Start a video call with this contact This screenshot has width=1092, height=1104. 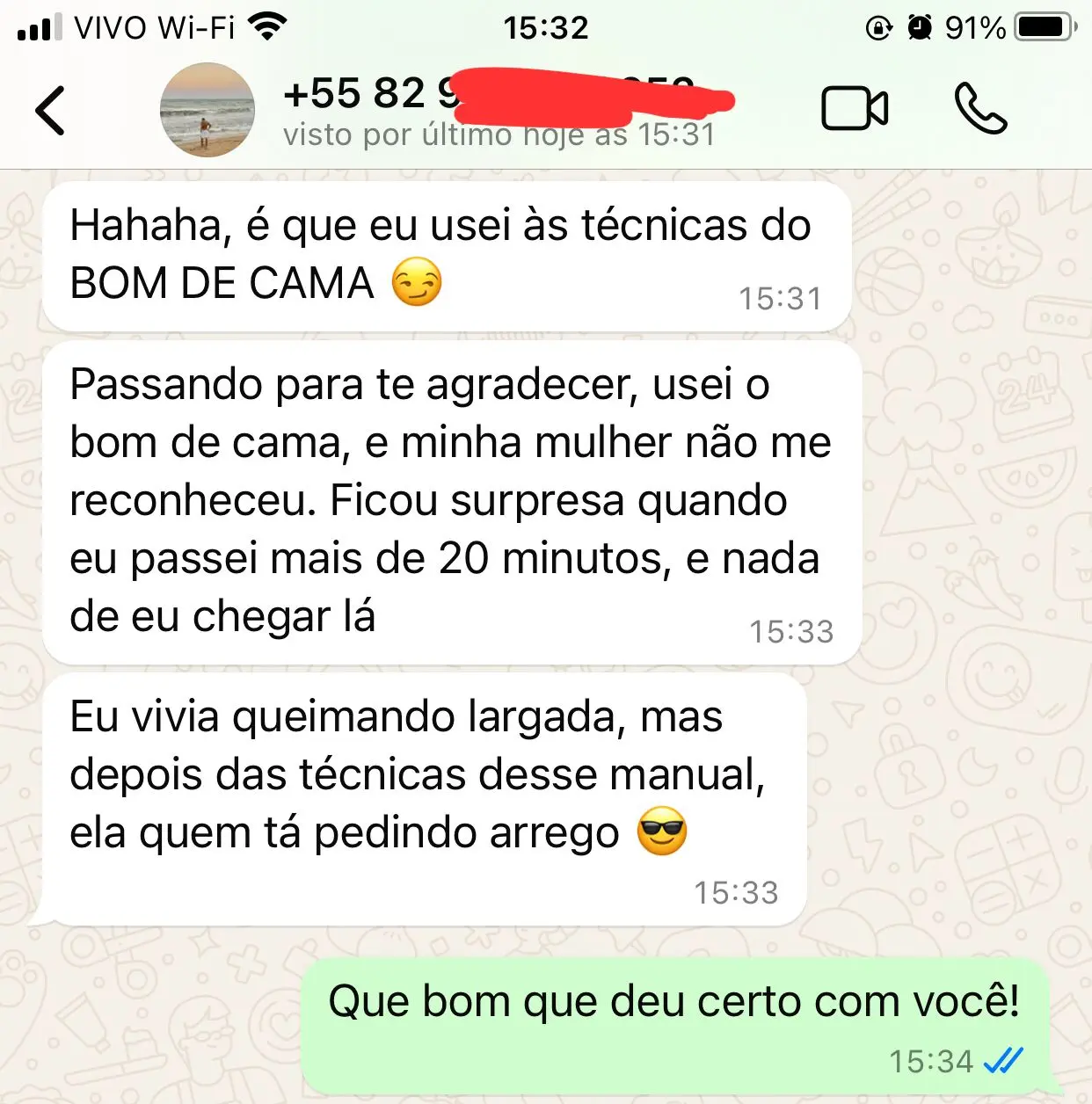pyautogui.click(x=854, y=109)
